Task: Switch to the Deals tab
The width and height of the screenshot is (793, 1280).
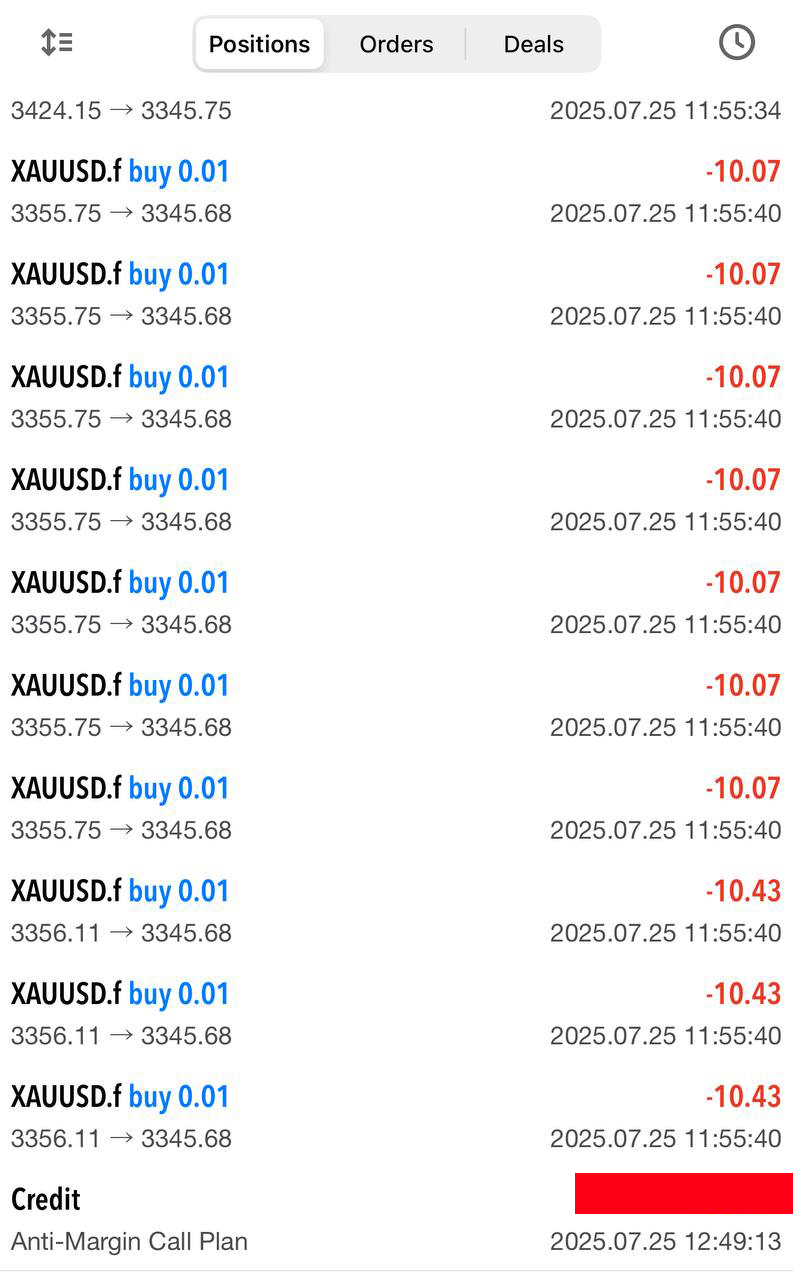Action: tap(533, 44)
